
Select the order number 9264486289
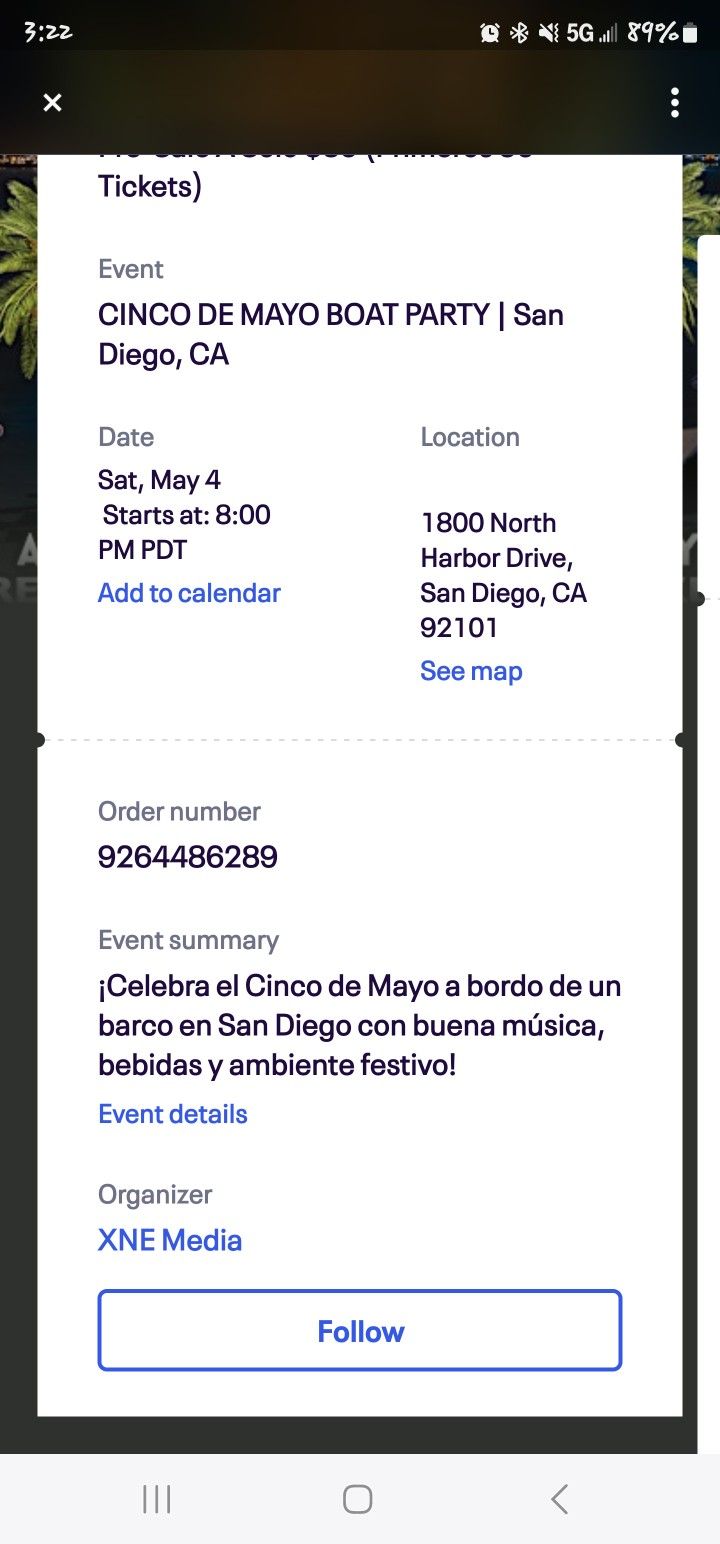point(188,856)
